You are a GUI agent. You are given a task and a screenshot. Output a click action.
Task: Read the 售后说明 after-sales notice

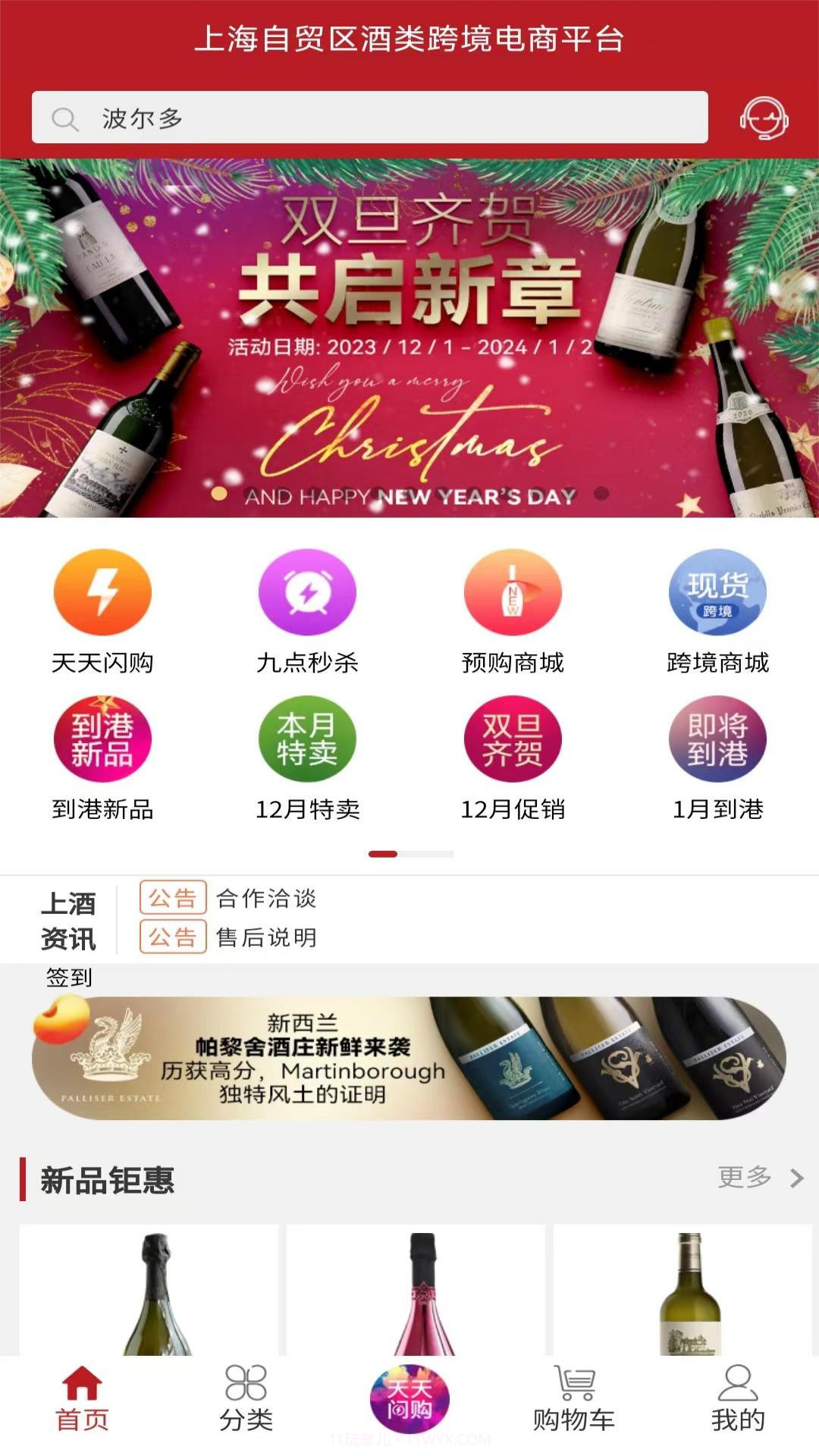267,939
